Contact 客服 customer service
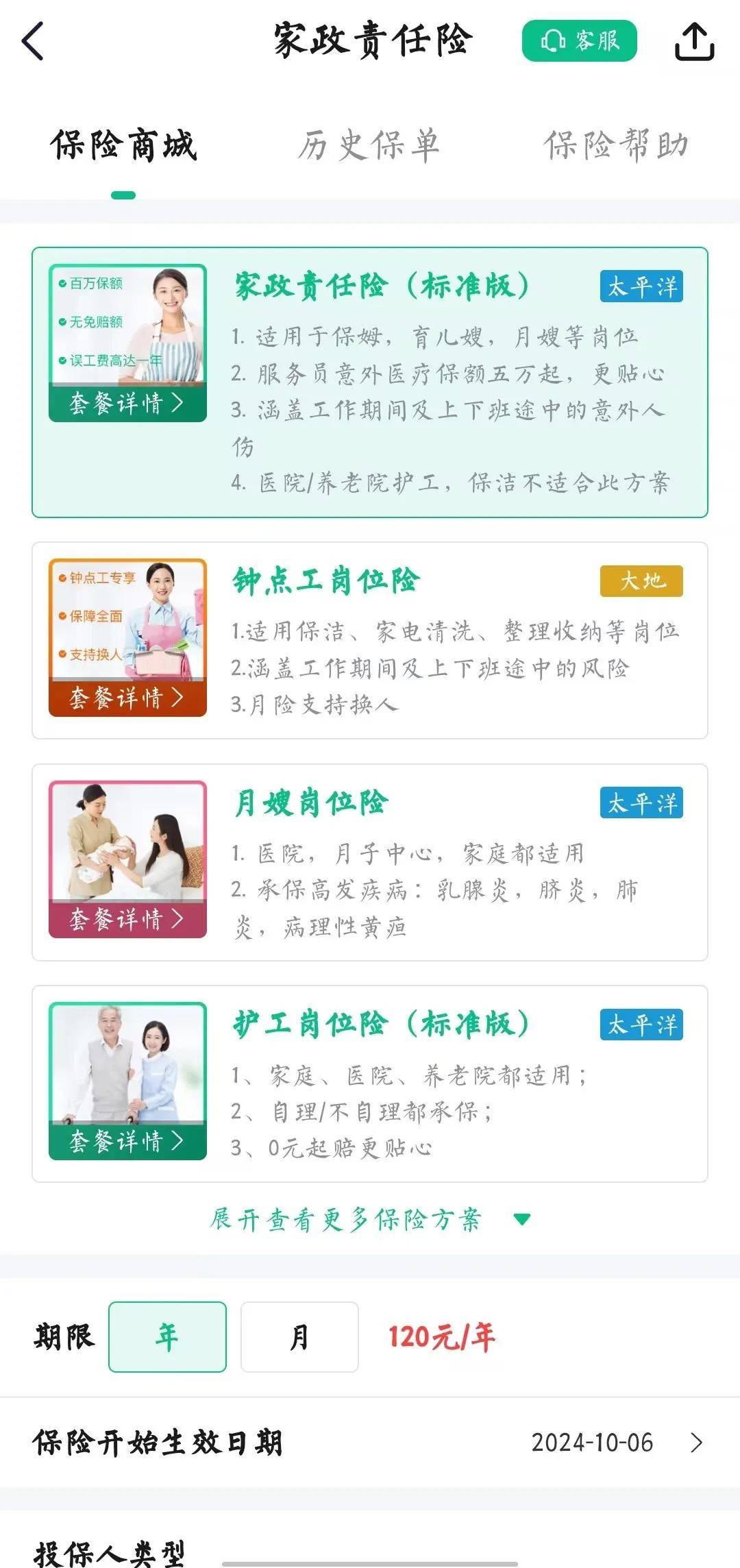The width and height of the screenshot is (740, 1568). (580, 41)
